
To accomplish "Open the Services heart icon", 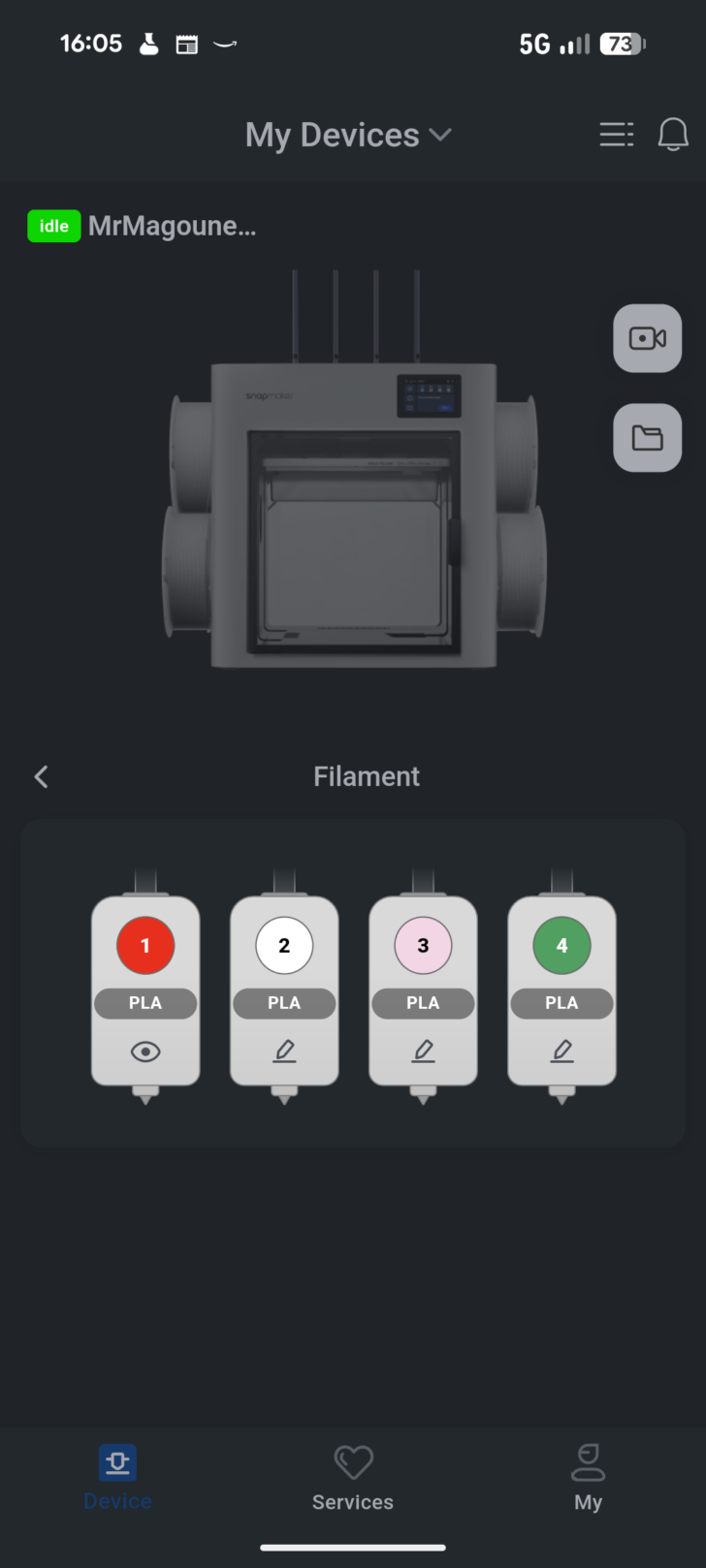I will 352,1461.
